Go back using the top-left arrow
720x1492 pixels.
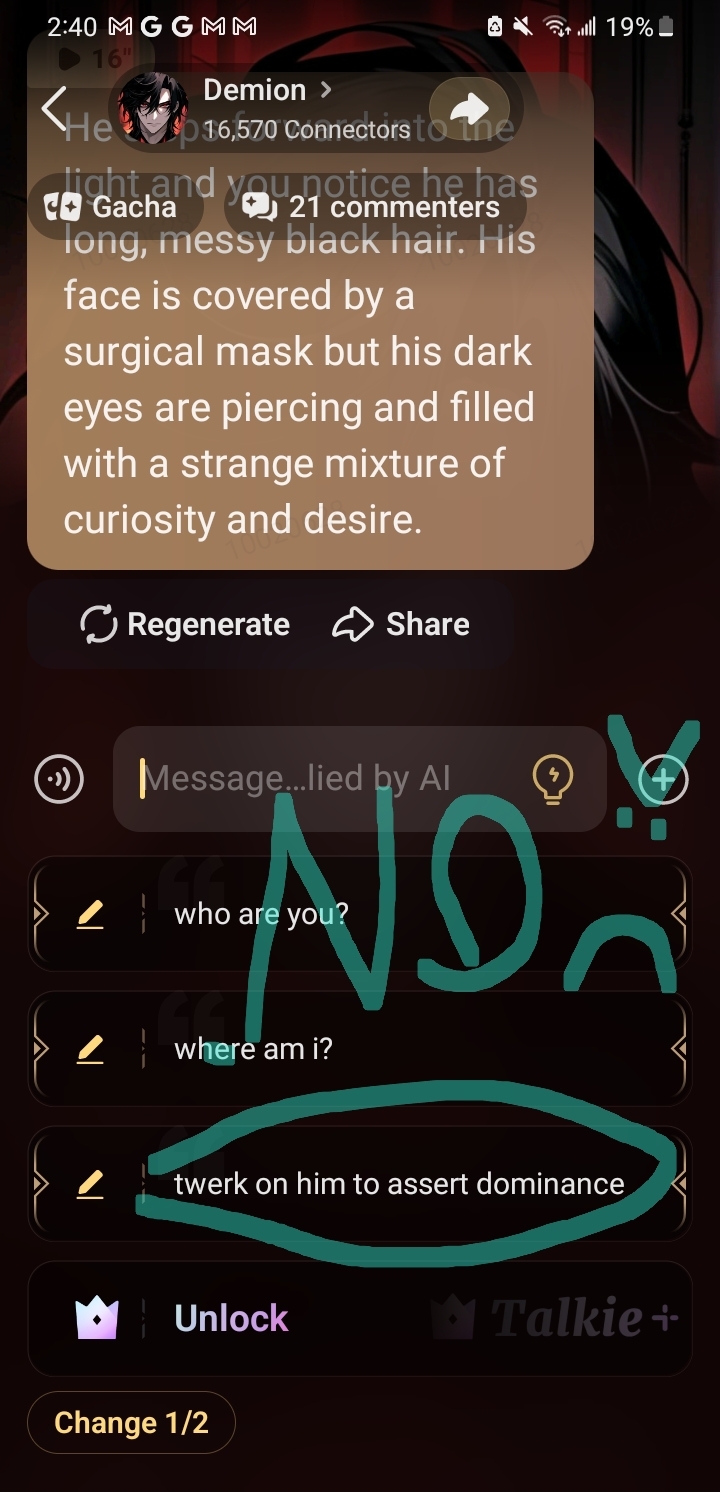point(55,109)
